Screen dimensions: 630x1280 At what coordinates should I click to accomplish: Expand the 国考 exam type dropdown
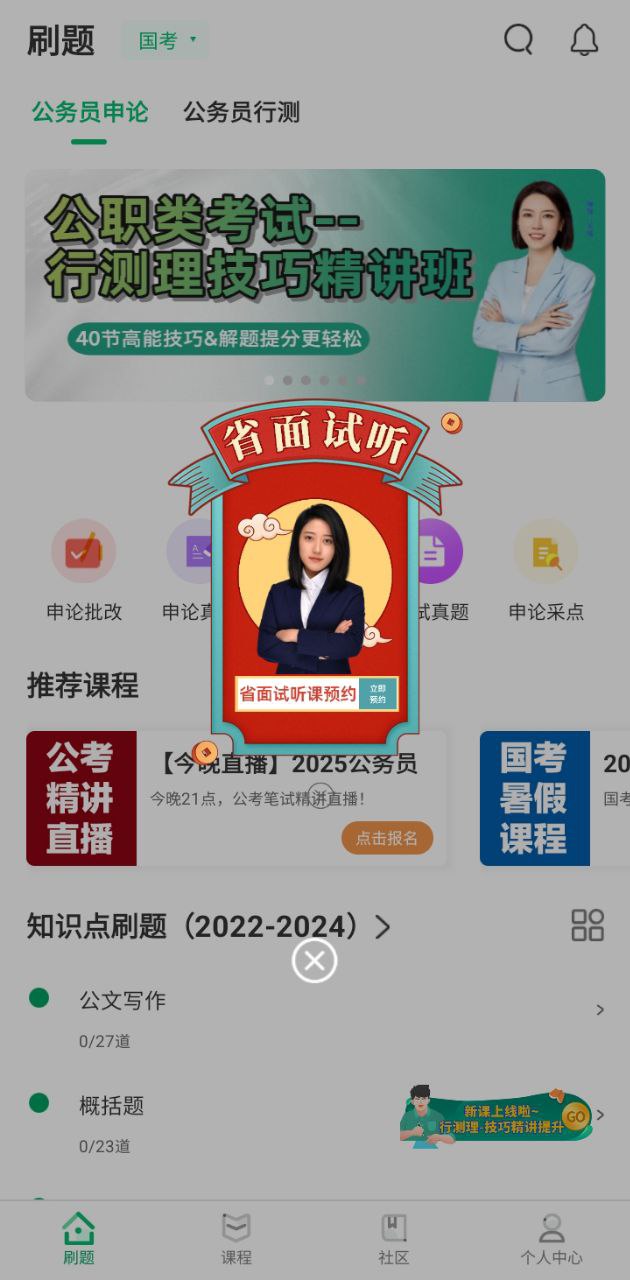tap(166, 41)
